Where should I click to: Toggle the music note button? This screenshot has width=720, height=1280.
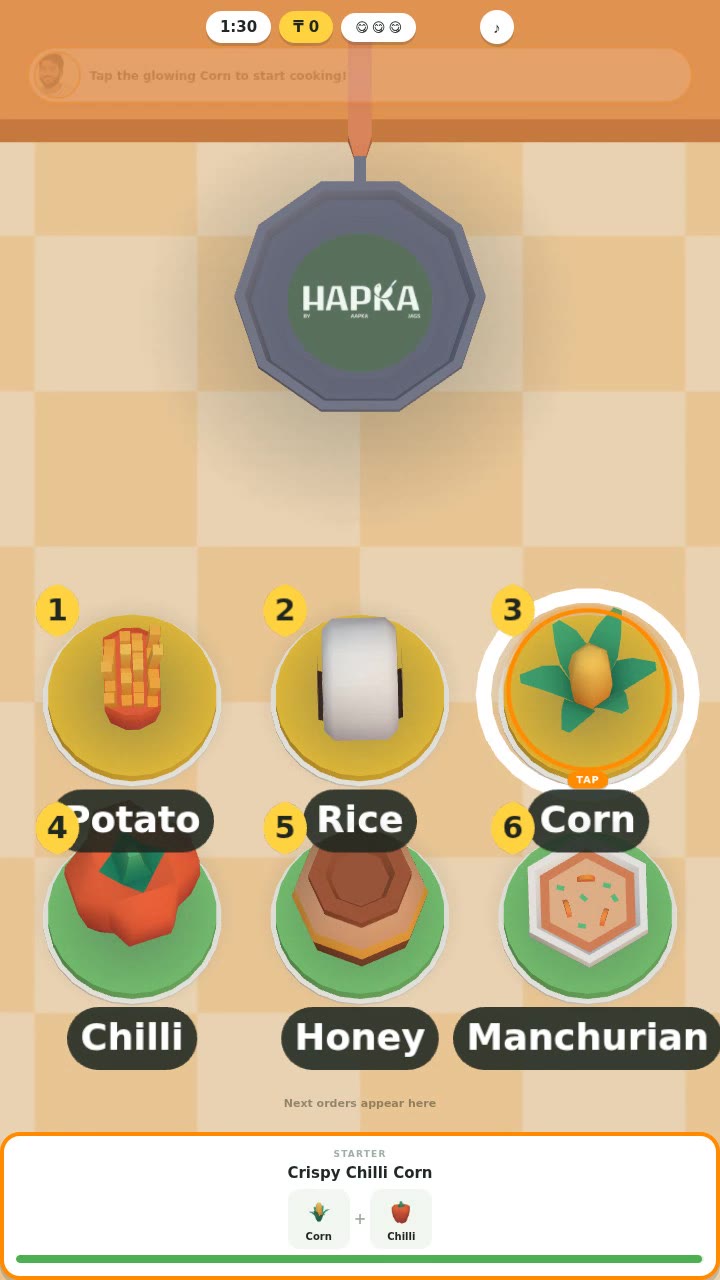[x=497, y=27]
